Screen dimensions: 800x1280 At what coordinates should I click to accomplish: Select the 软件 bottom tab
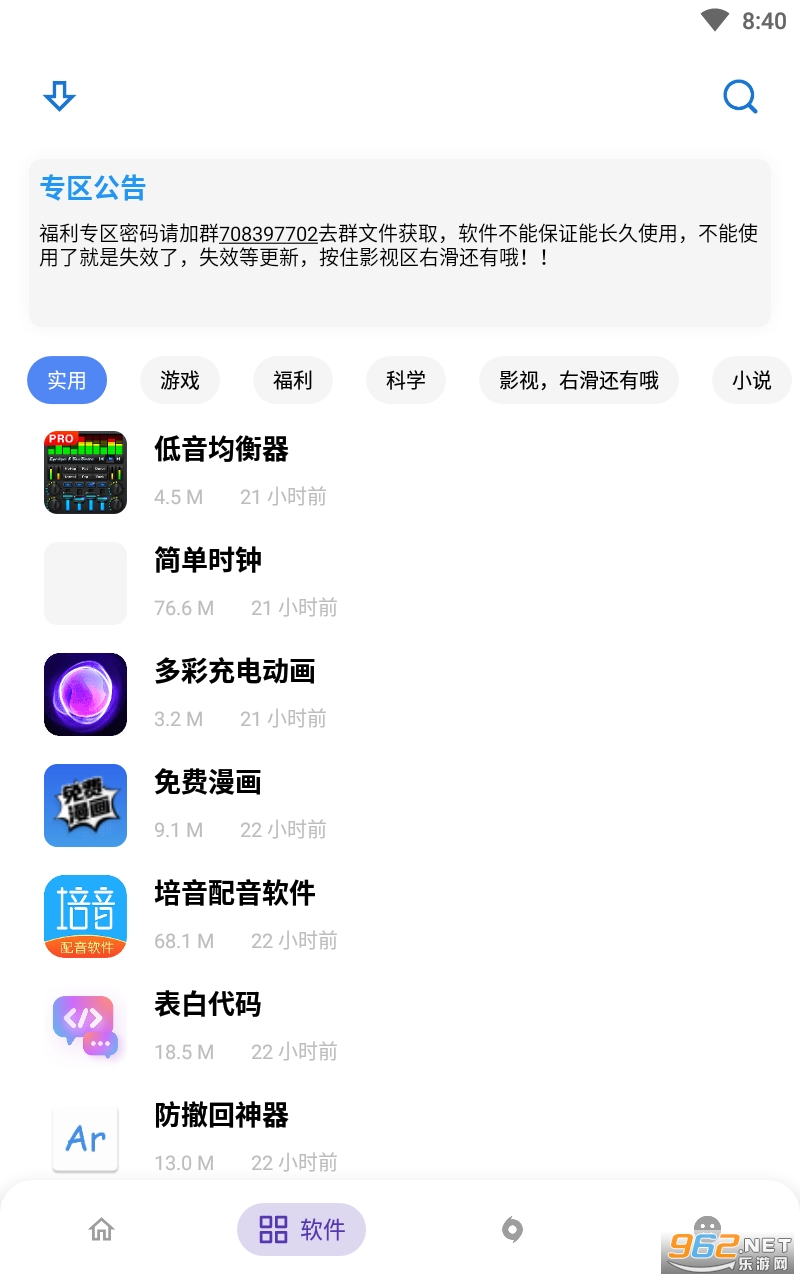(301, 1229)
